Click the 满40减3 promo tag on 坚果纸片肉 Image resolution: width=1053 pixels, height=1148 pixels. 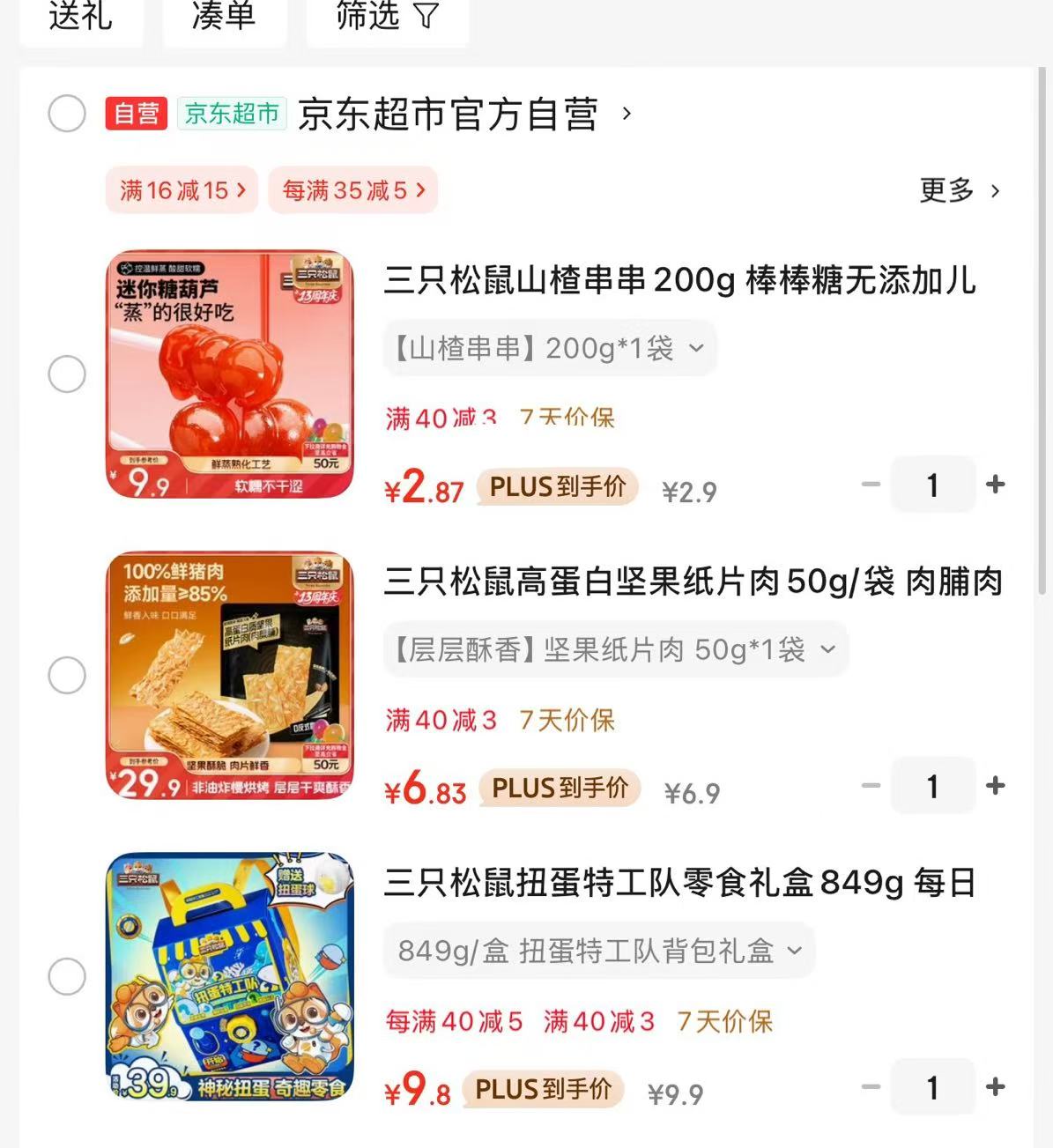click(x=440, y=720)
